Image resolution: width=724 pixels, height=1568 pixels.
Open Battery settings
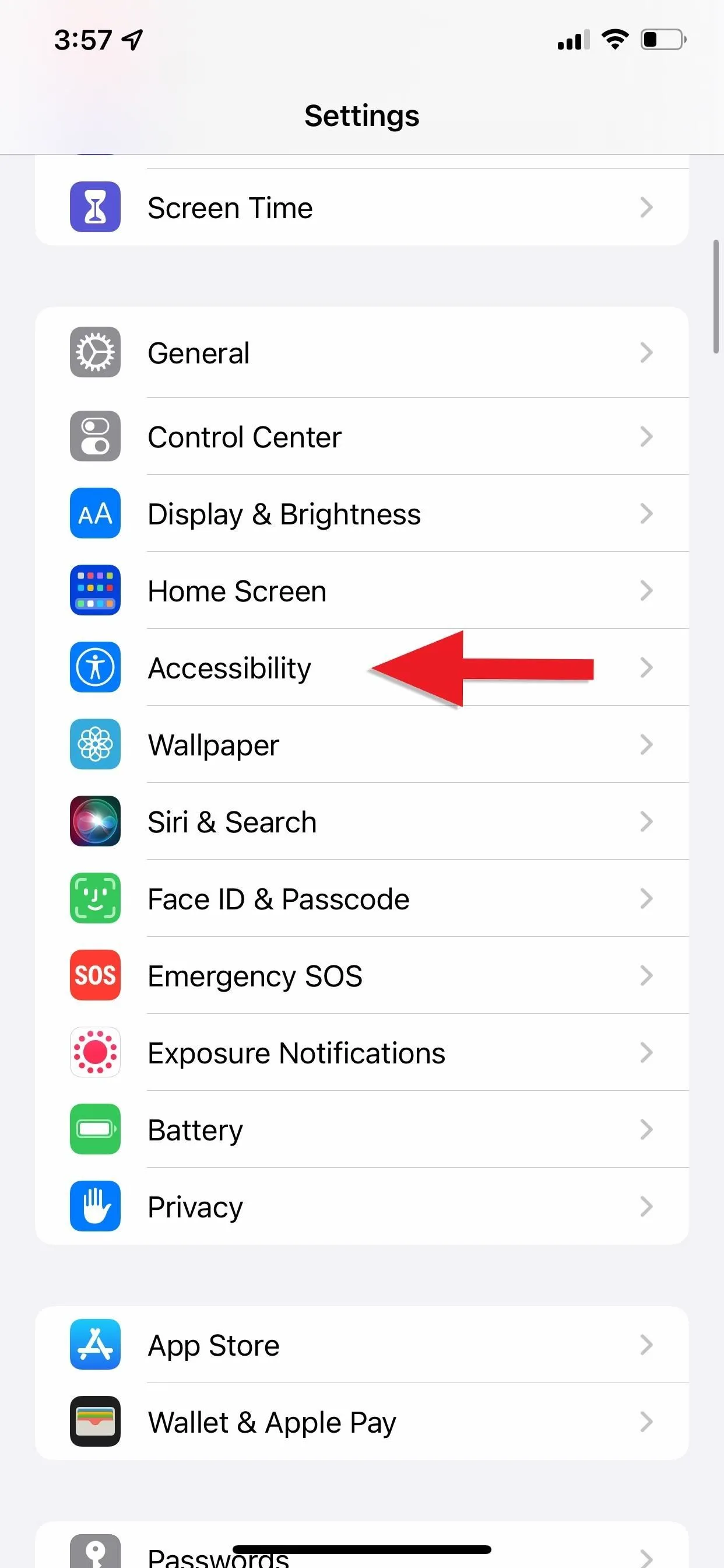[x=362, y=1130]
